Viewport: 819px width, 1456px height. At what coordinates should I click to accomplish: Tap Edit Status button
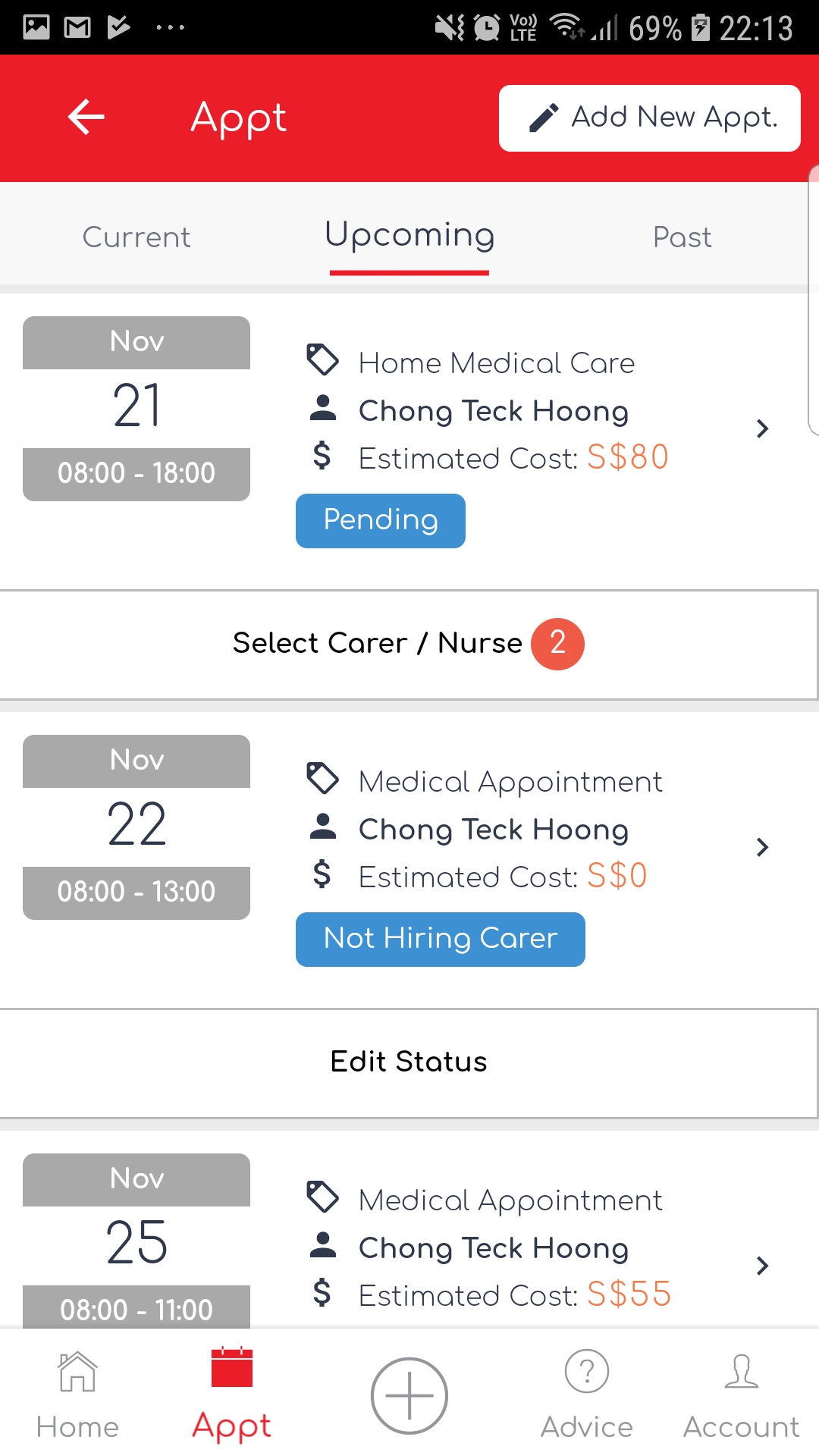point(409,1062)
